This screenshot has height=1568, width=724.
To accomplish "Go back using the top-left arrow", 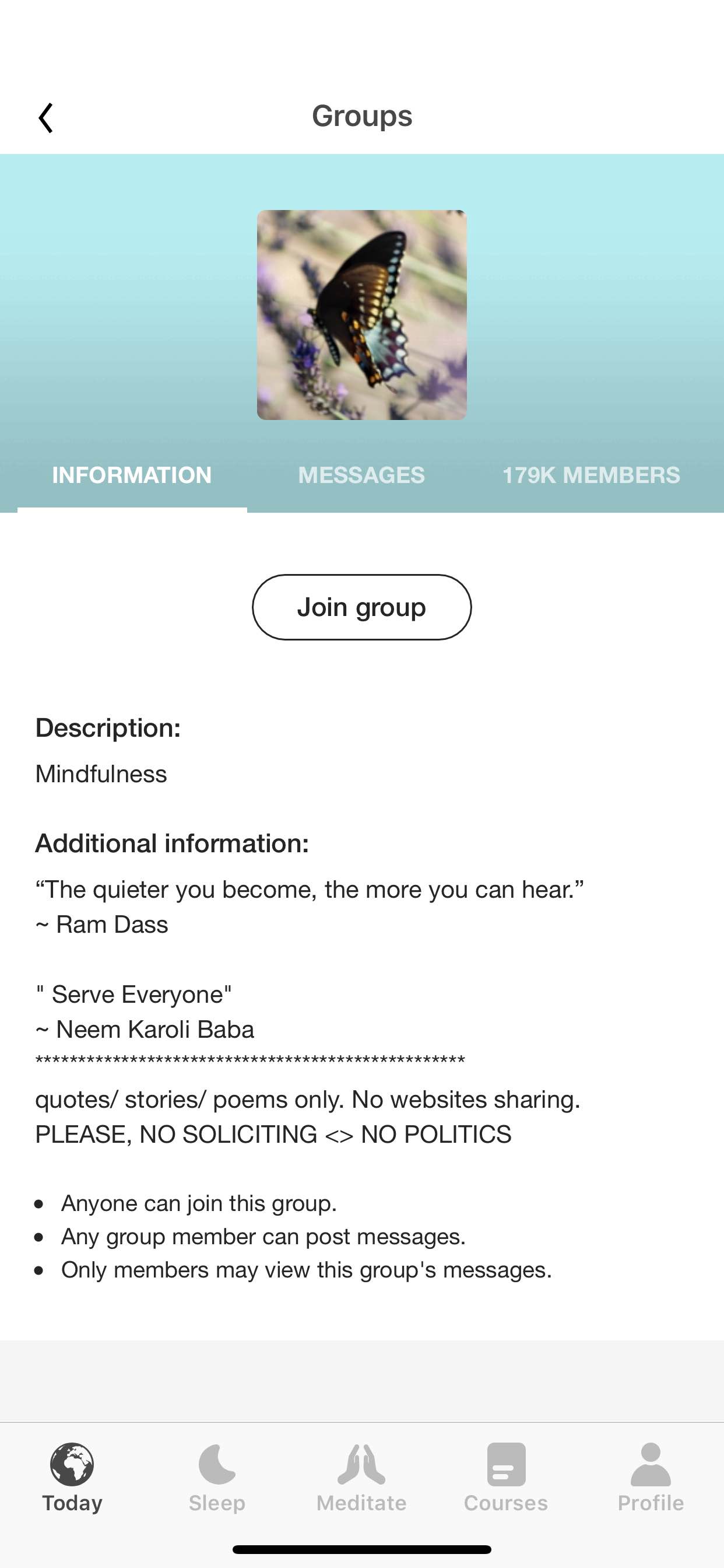I will click(x=45, y=117).
